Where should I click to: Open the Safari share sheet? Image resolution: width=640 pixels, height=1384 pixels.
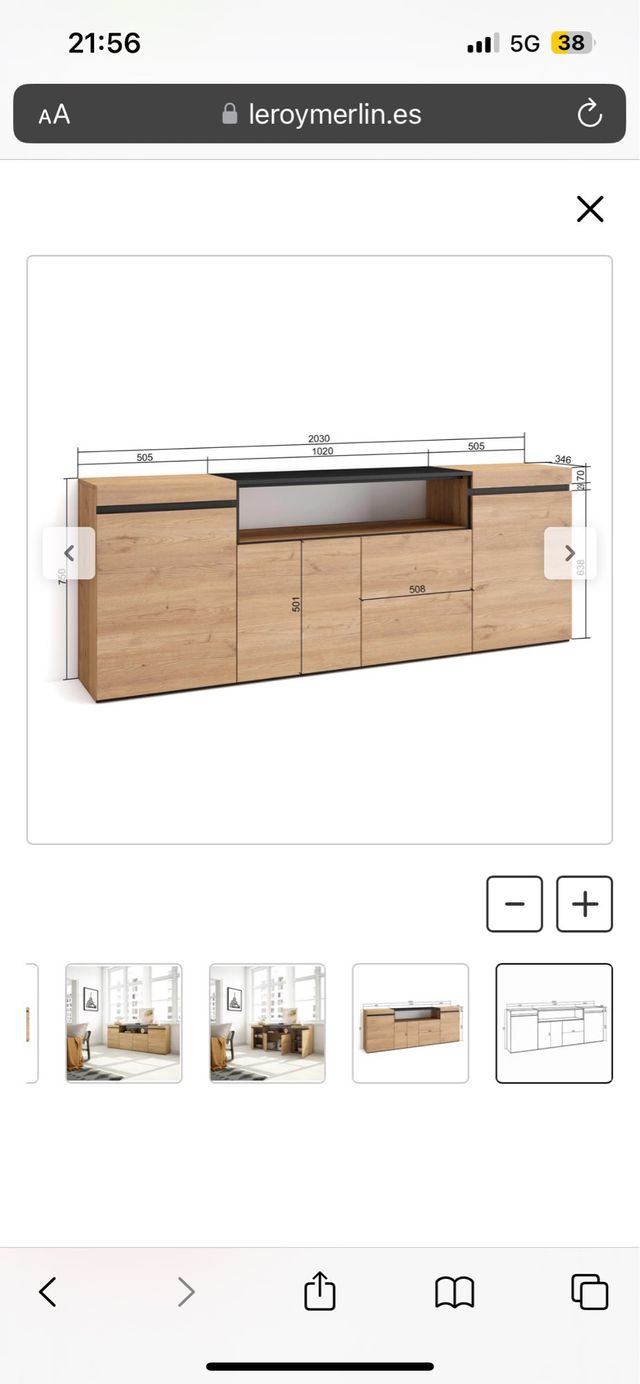pyautogui.click(x=319, y=1292)
